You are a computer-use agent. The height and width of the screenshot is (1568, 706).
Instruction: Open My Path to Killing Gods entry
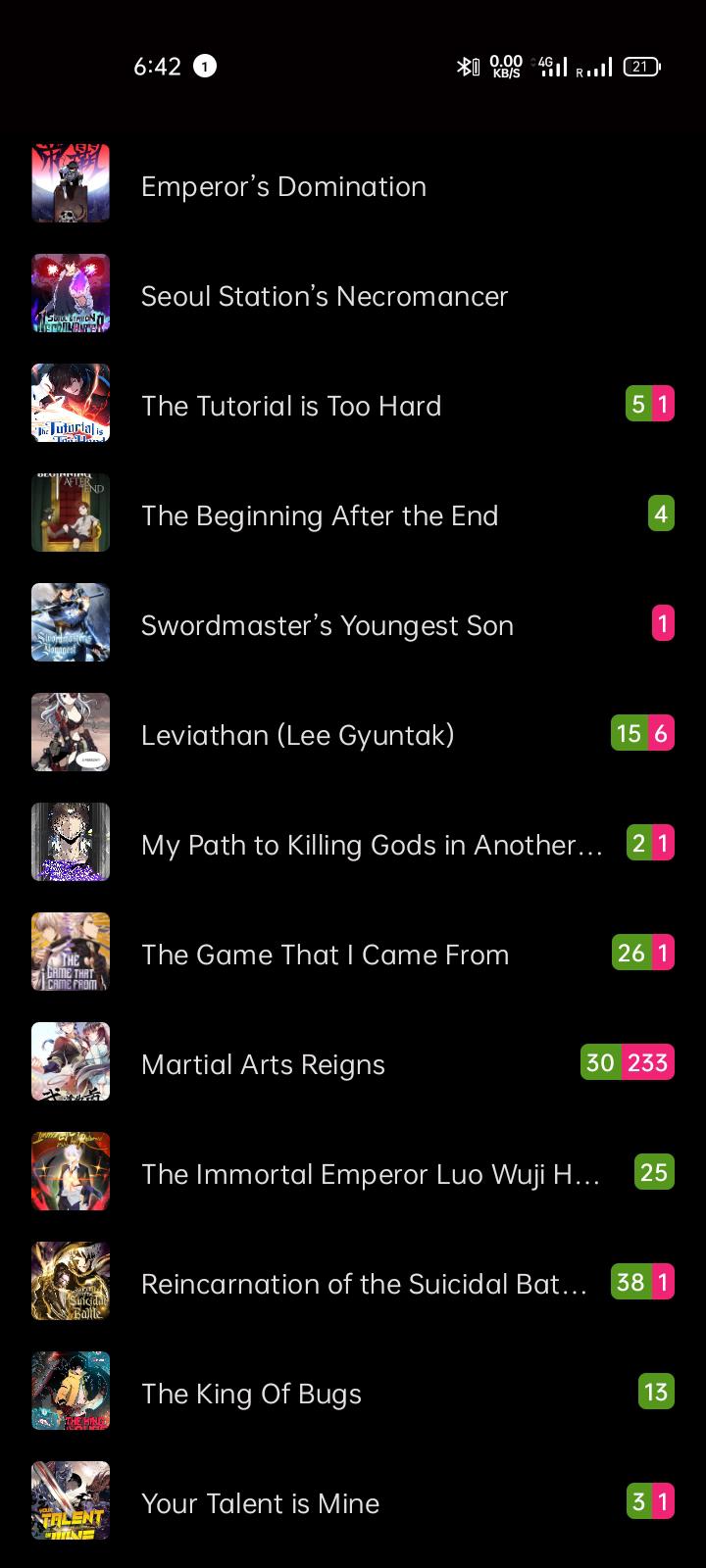click(372, 845)
